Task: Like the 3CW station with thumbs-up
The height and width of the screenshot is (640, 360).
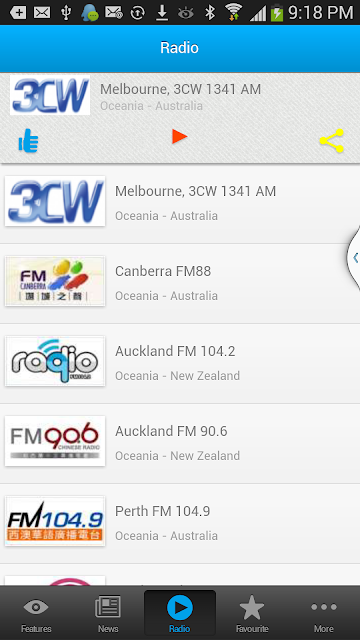Action: 29,141
